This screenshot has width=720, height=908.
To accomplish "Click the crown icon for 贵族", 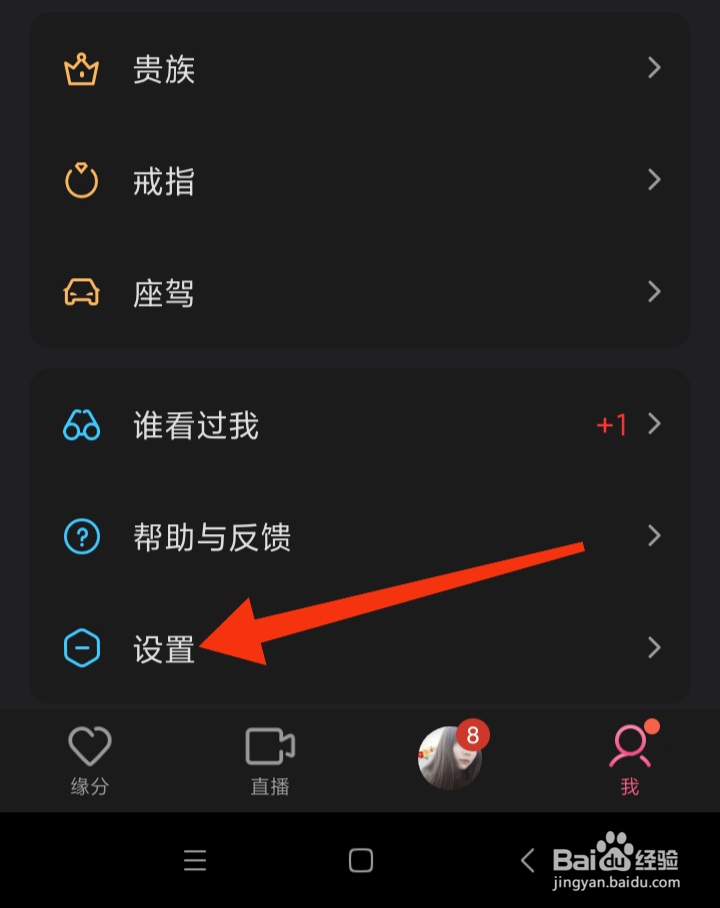I will pos(81,68).
